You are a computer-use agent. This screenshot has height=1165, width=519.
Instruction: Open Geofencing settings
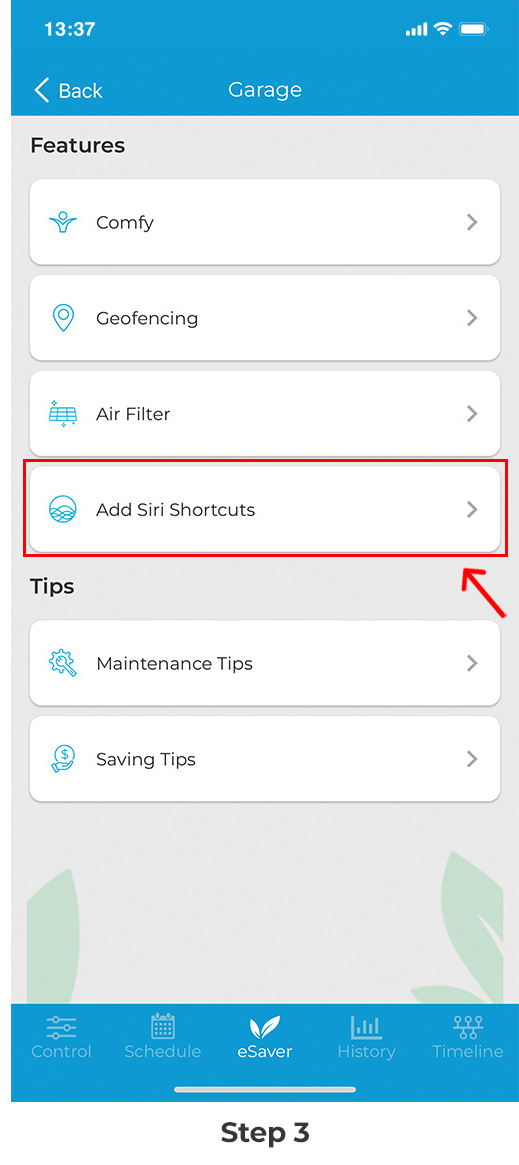click(x=264, y=318)
